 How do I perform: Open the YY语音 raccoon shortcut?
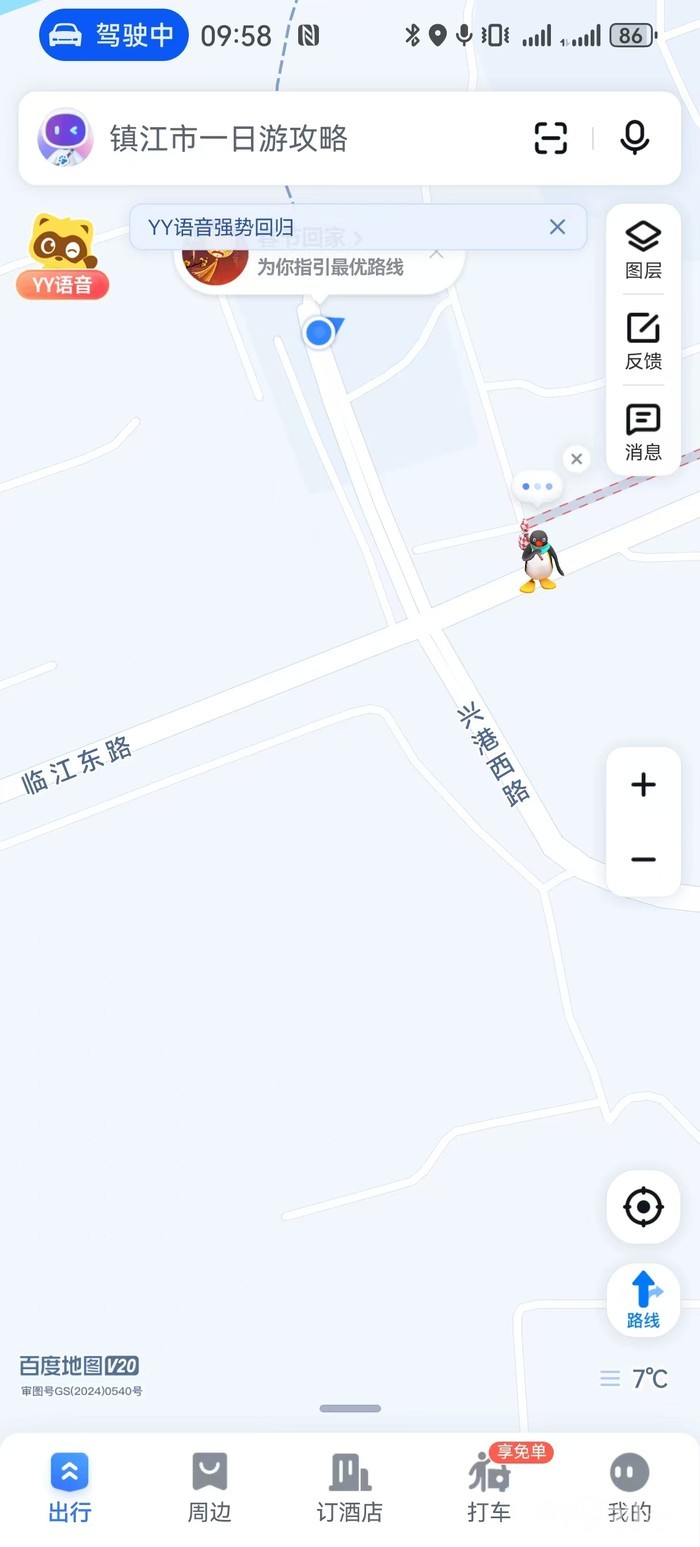coord(62,257)
